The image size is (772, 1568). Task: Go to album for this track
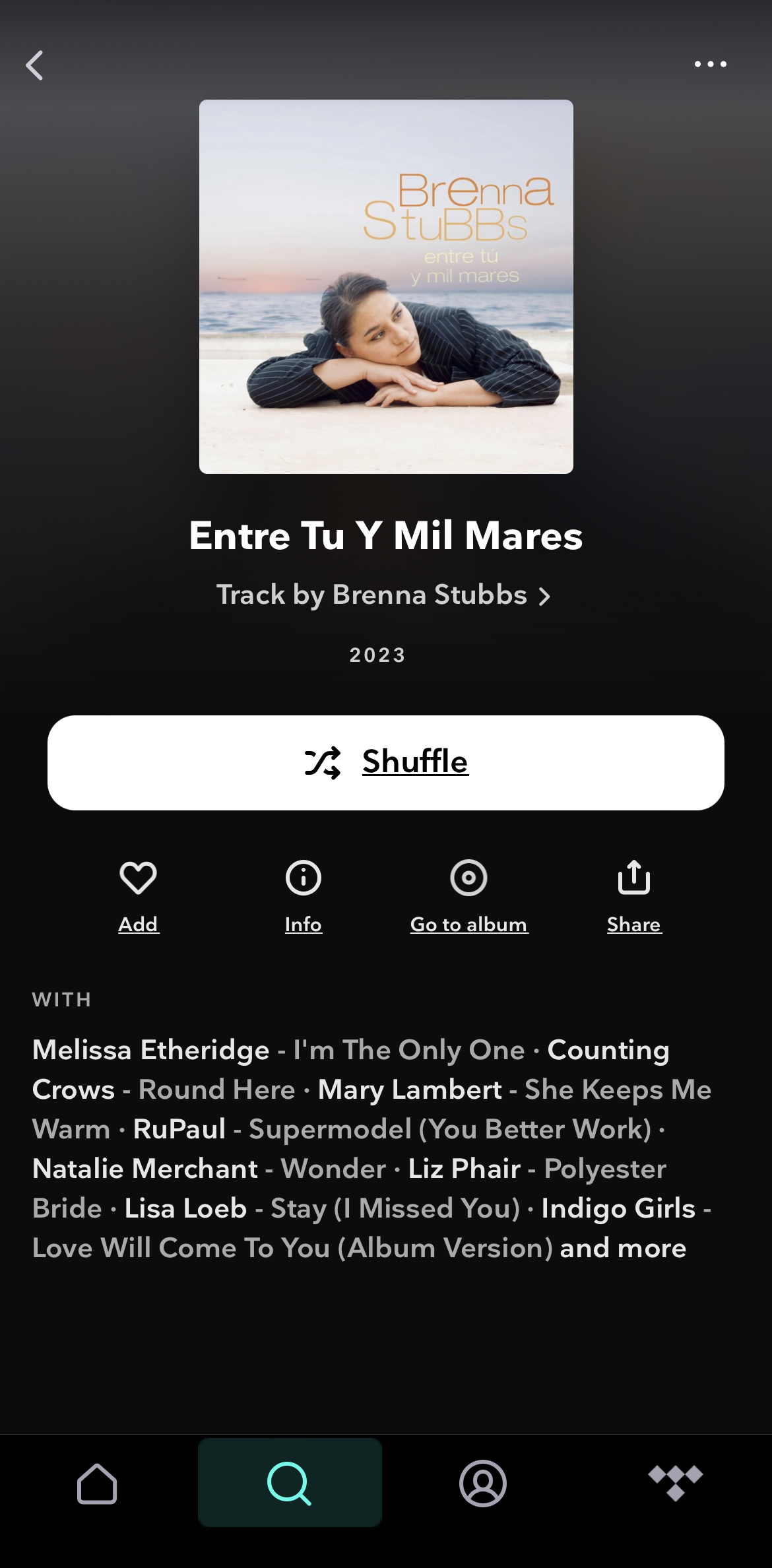pos(468,896)
